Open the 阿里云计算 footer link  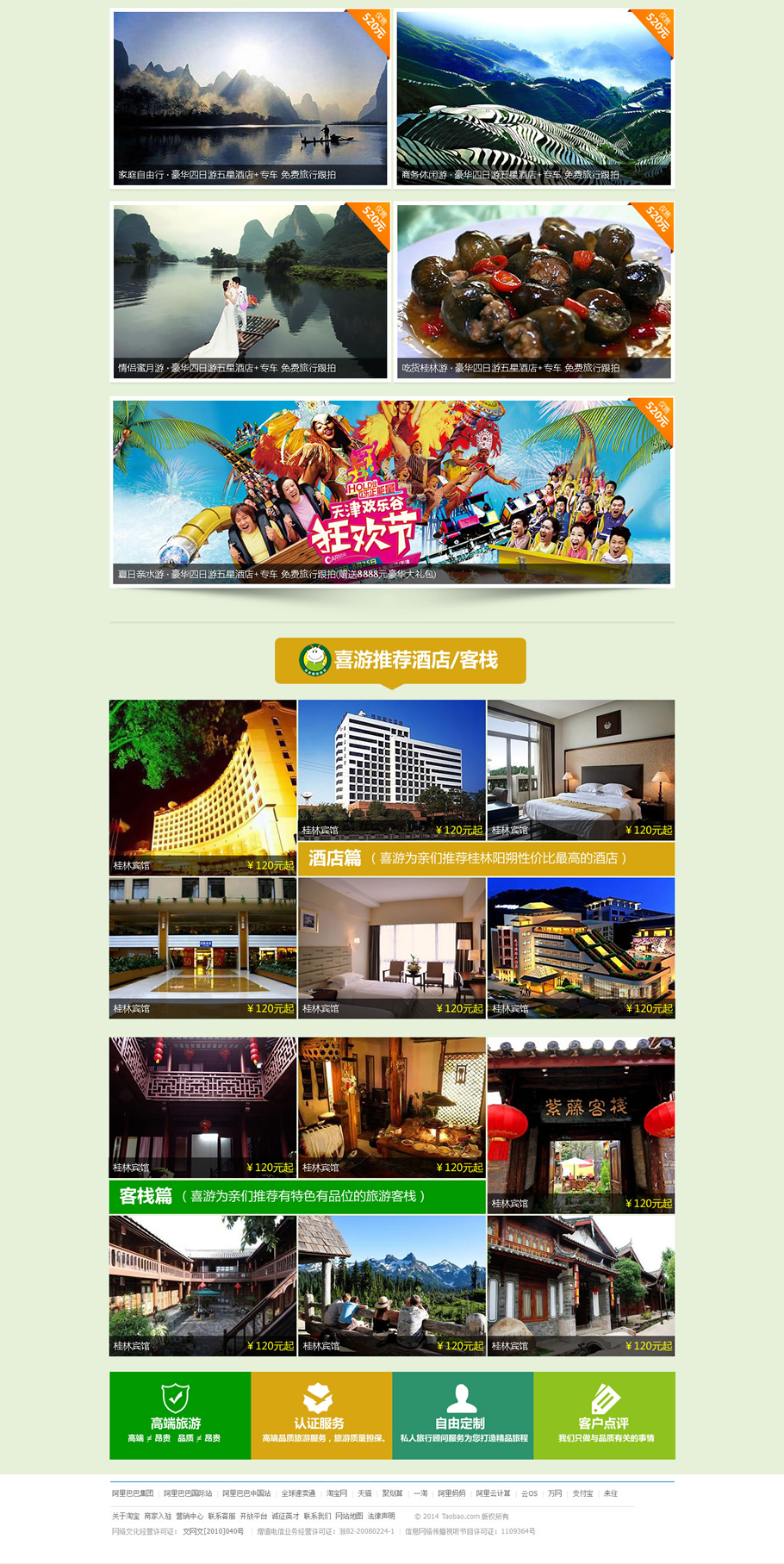pos(493,1493)
